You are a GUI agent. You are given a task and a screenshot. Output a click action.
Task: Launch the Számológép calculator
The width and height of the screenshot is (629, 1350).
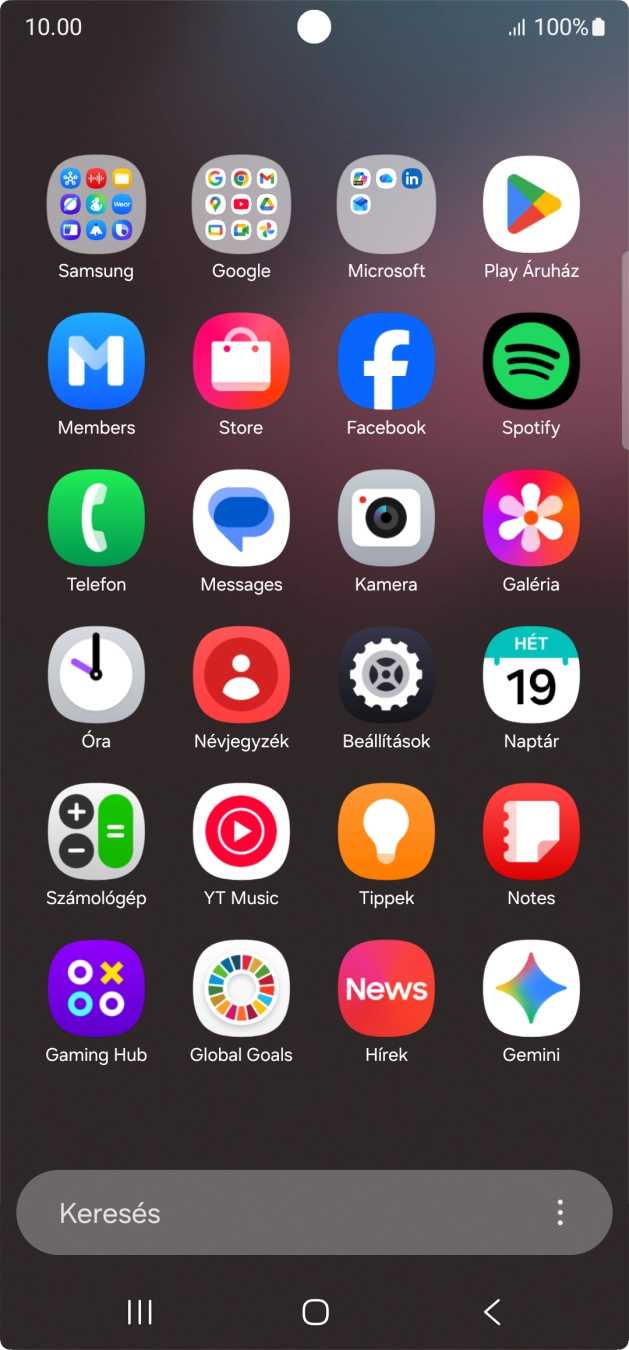[x=96, y=831]
